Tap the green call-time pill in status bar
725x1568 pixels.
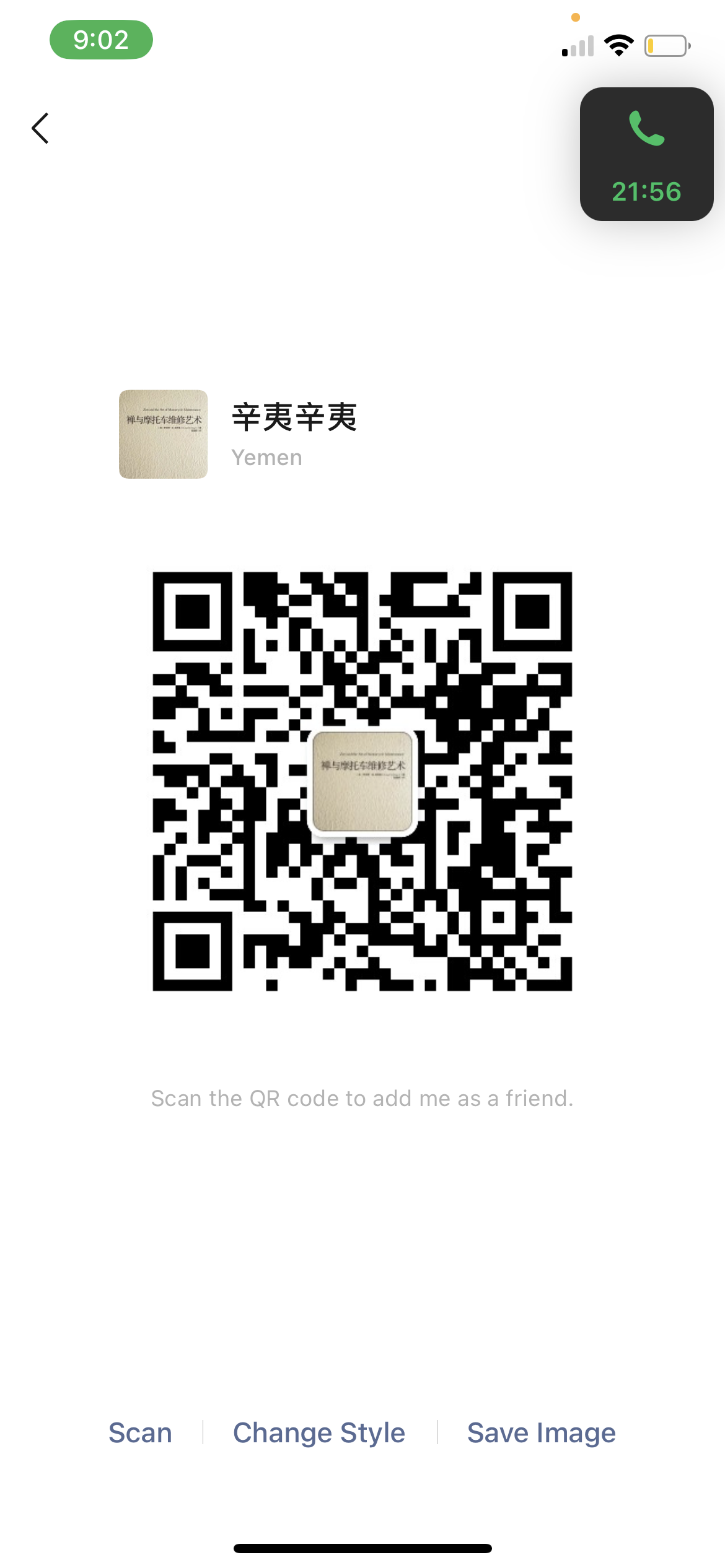pyautogui.click(x=101, y=40)
